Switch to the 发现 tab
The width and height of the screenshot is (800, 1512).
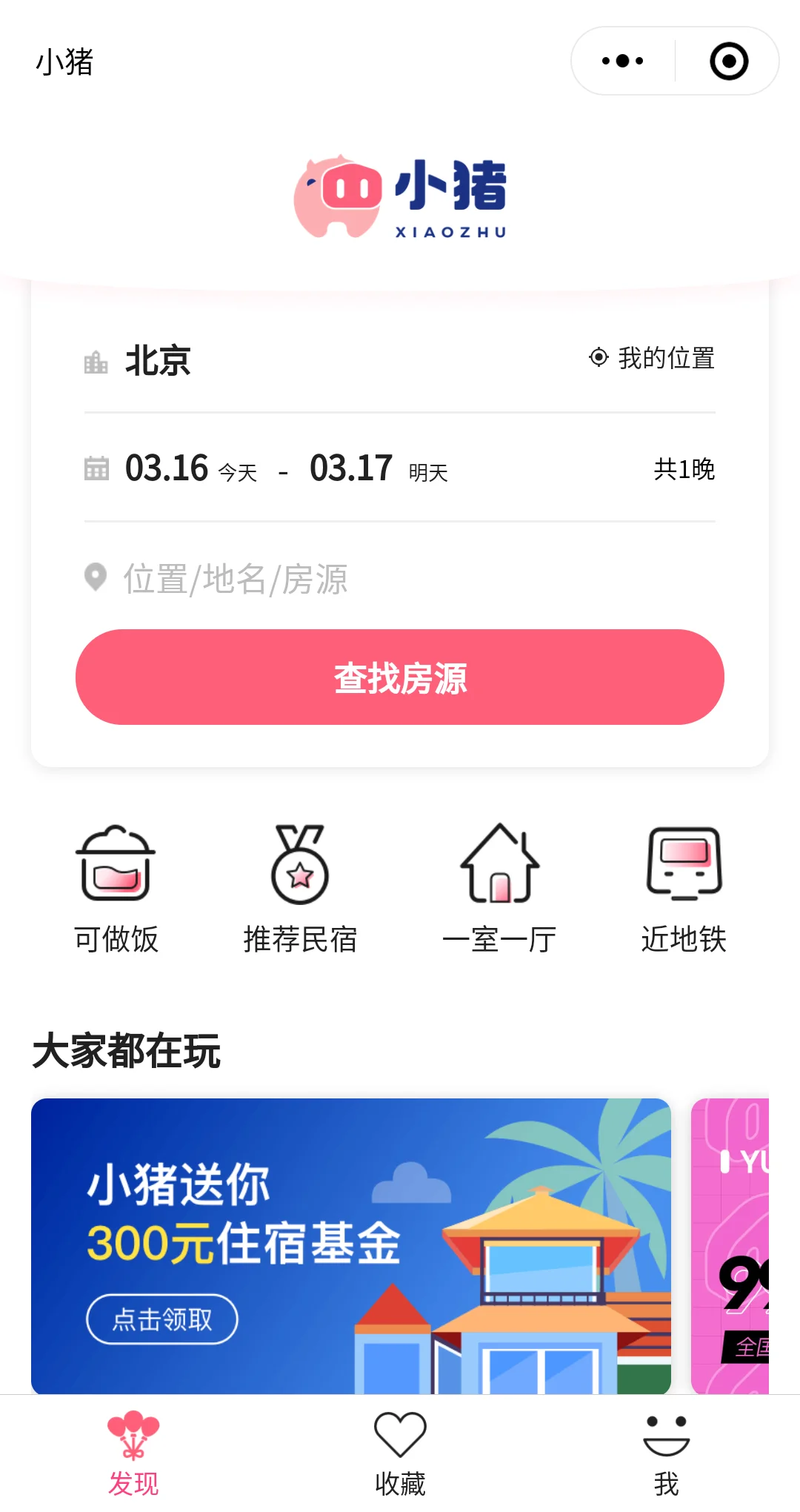click(x=133, y=1453)
